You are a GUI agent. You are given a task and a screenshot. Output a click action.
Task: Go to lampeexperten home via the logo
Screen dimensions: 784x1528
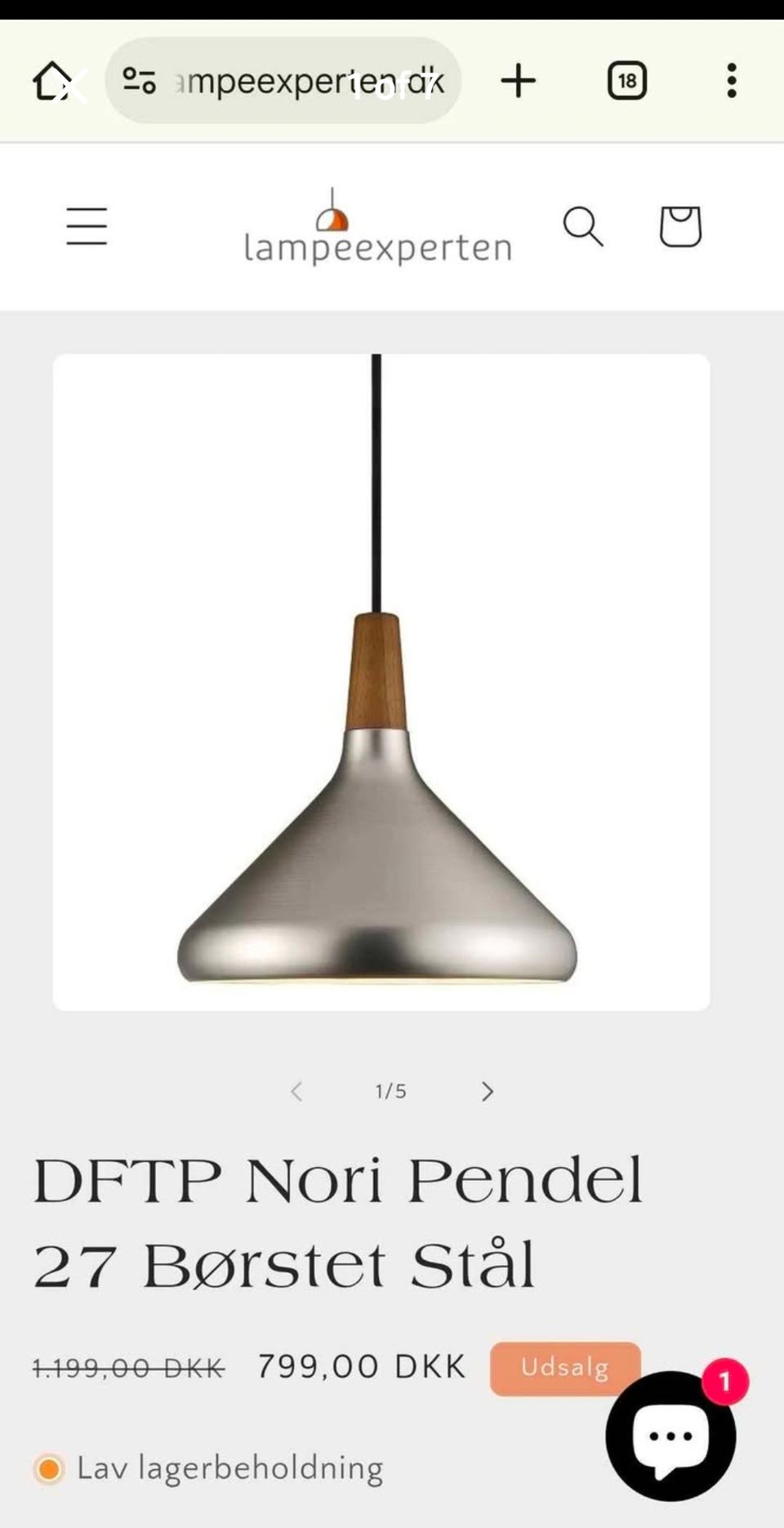(x=377, y=227)
